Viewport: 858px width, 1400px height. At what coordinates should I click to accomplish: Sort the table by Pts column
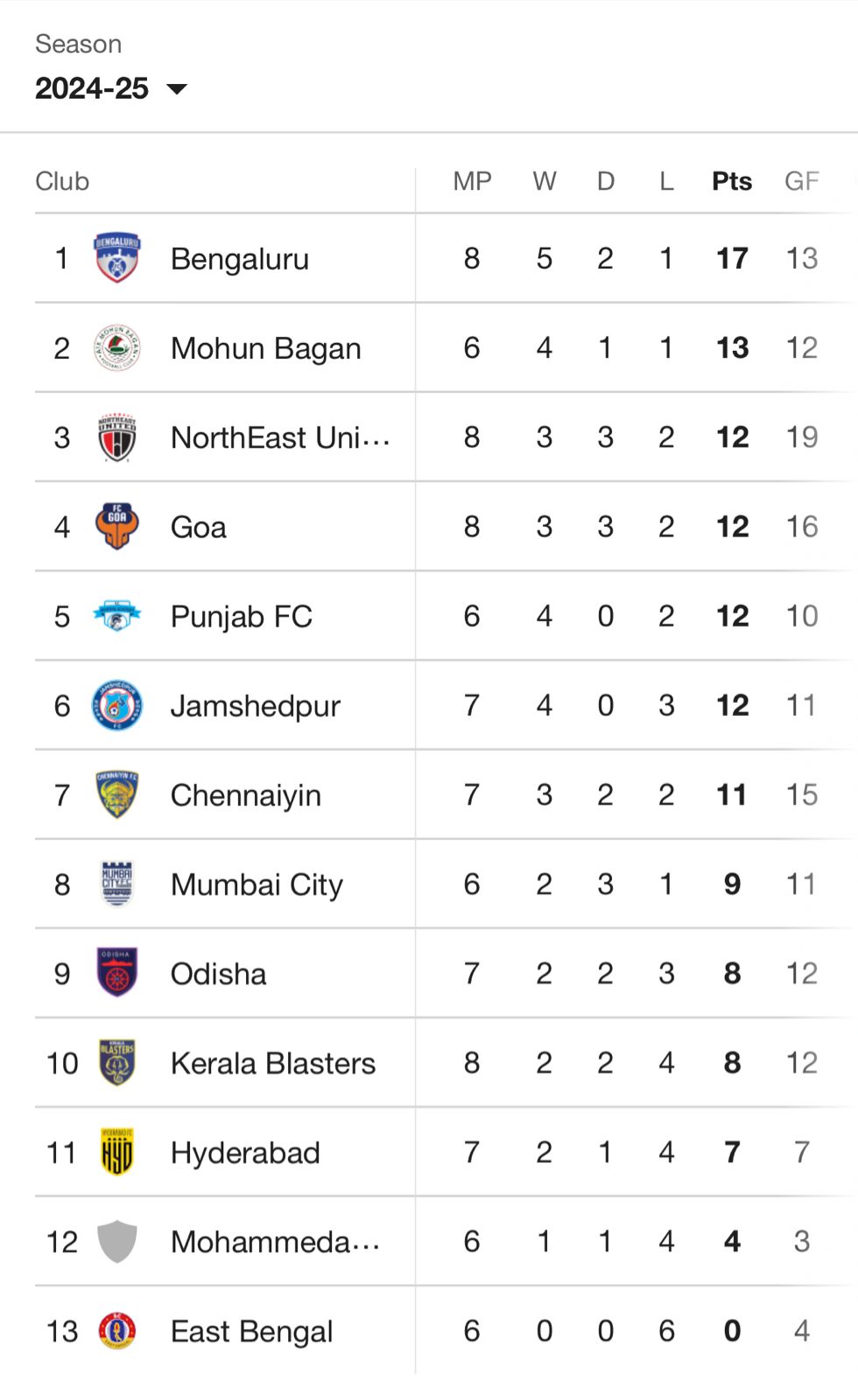pyautogui.click(x=730, y=181)
